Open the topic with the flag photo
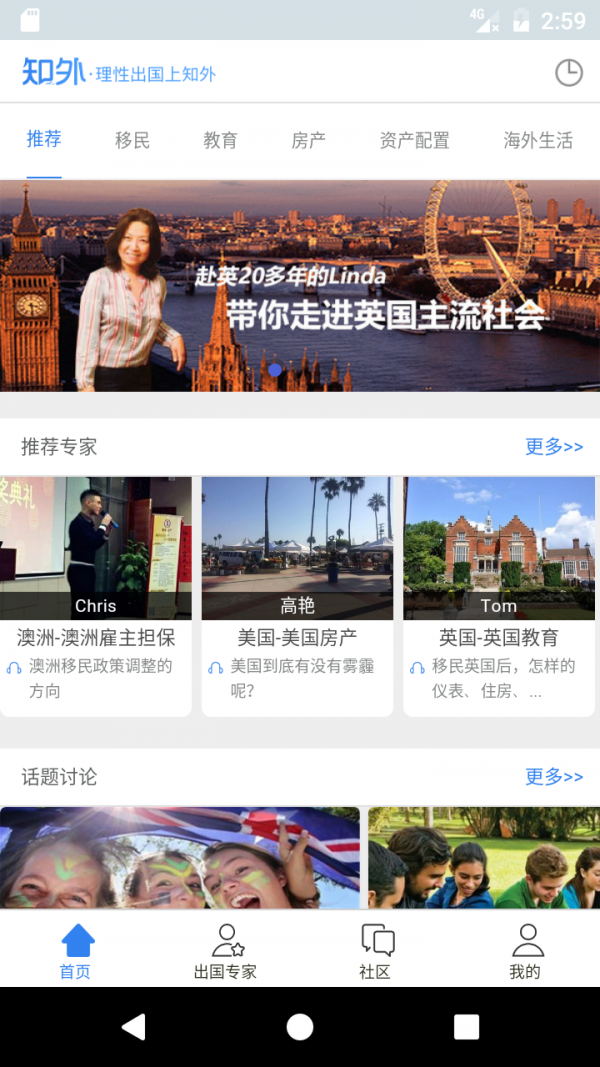 click(x=180, y=858)
